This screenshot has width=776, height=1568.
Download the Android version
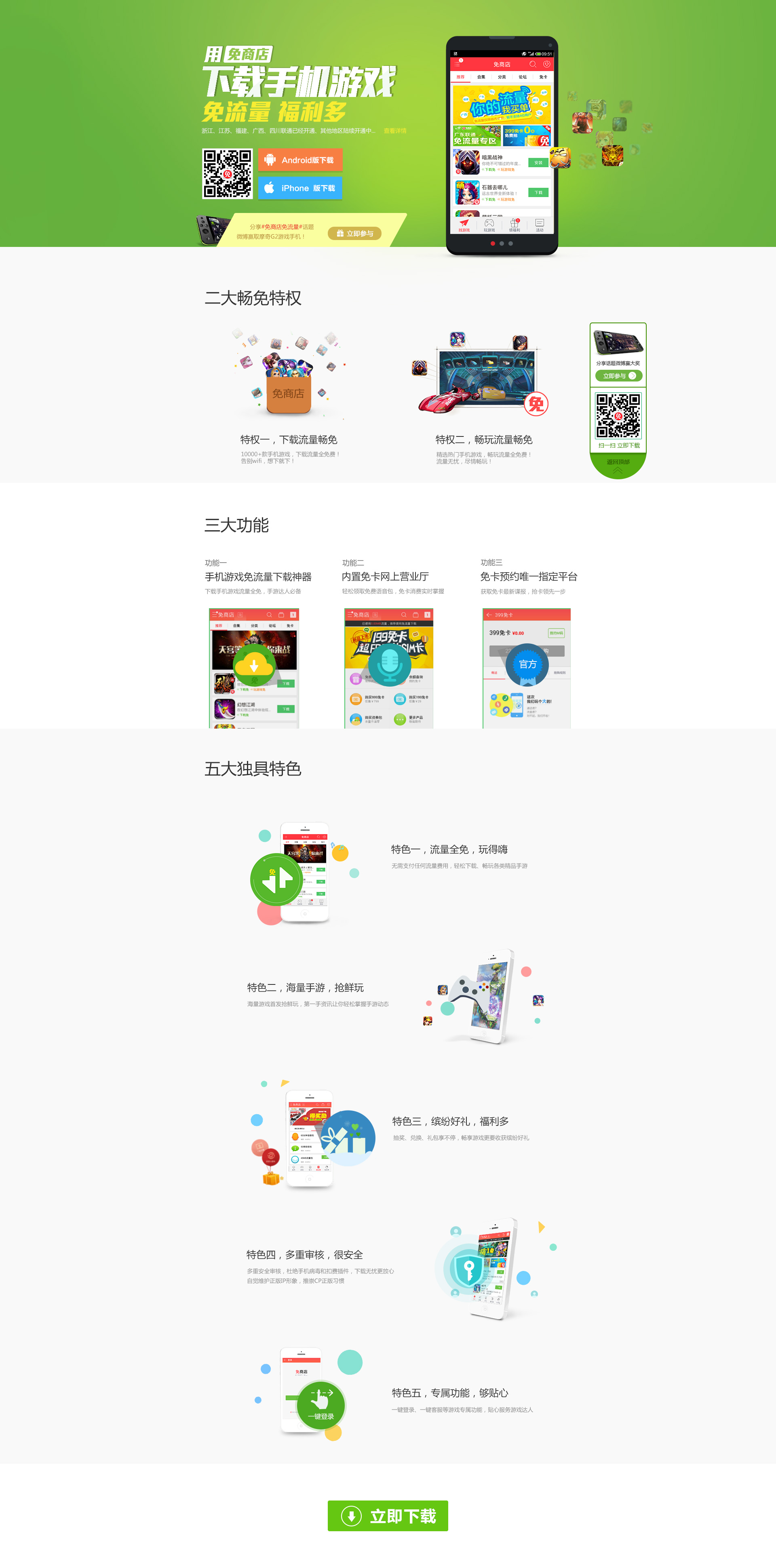pyautogui.click(x=300, y=160)
